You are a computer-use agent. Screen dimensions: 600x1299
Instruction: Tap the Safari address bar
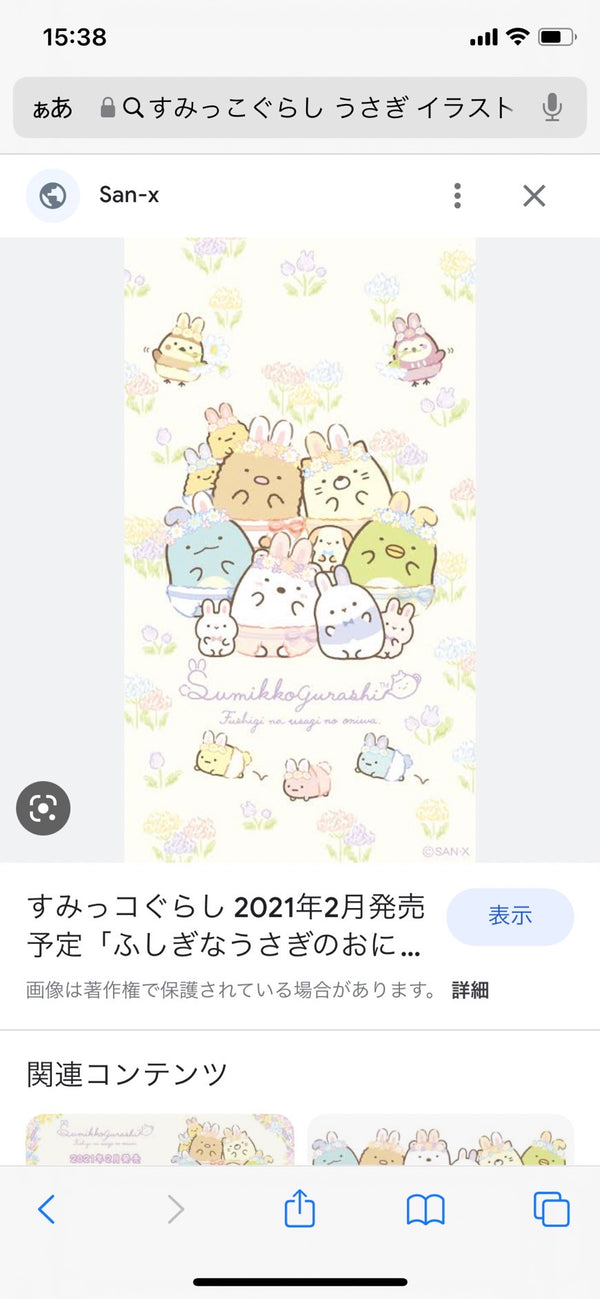[320, 108]
